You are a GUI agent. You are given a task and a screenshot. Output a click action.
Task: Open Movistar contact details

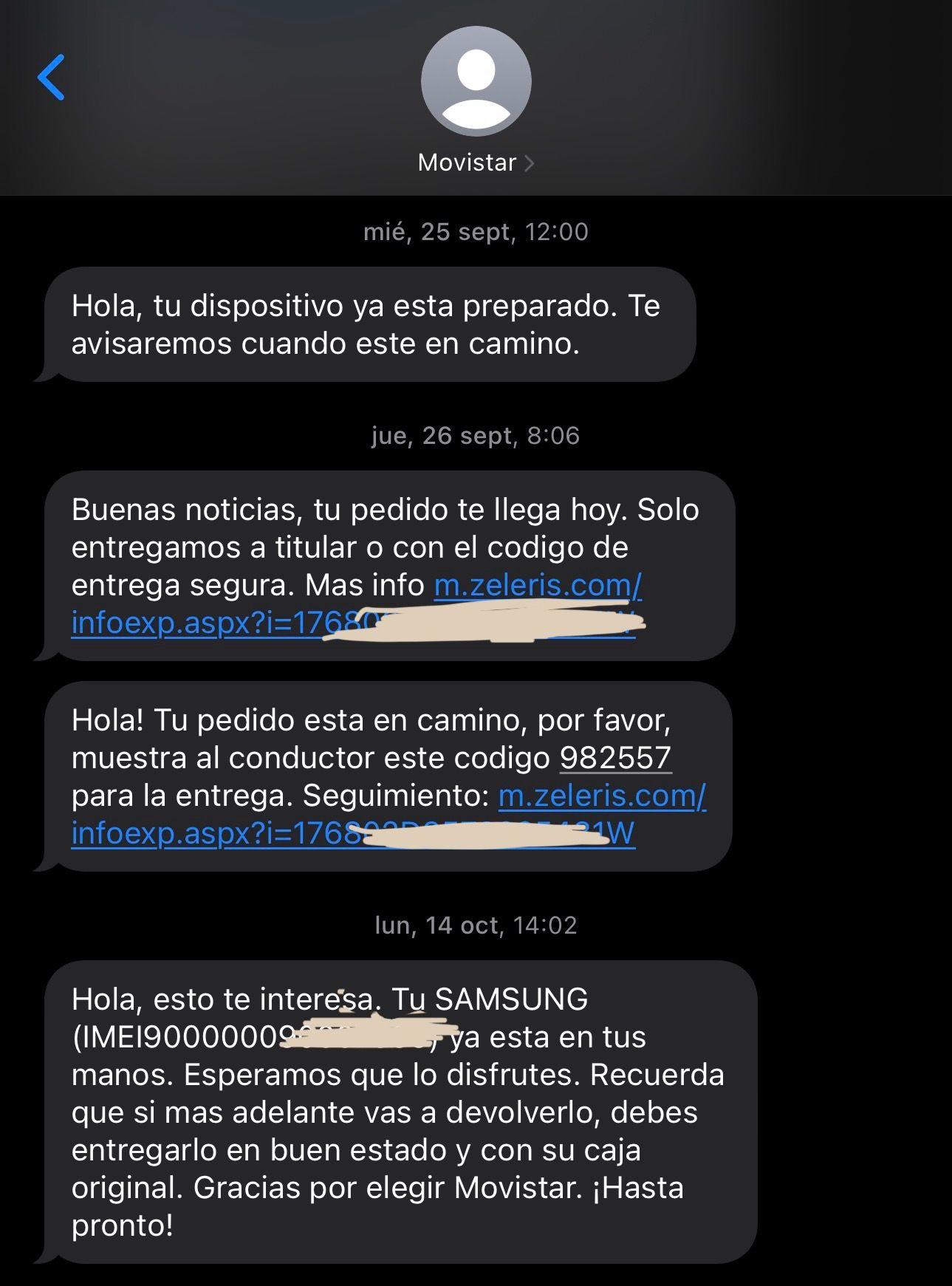(x=475, y=163)
